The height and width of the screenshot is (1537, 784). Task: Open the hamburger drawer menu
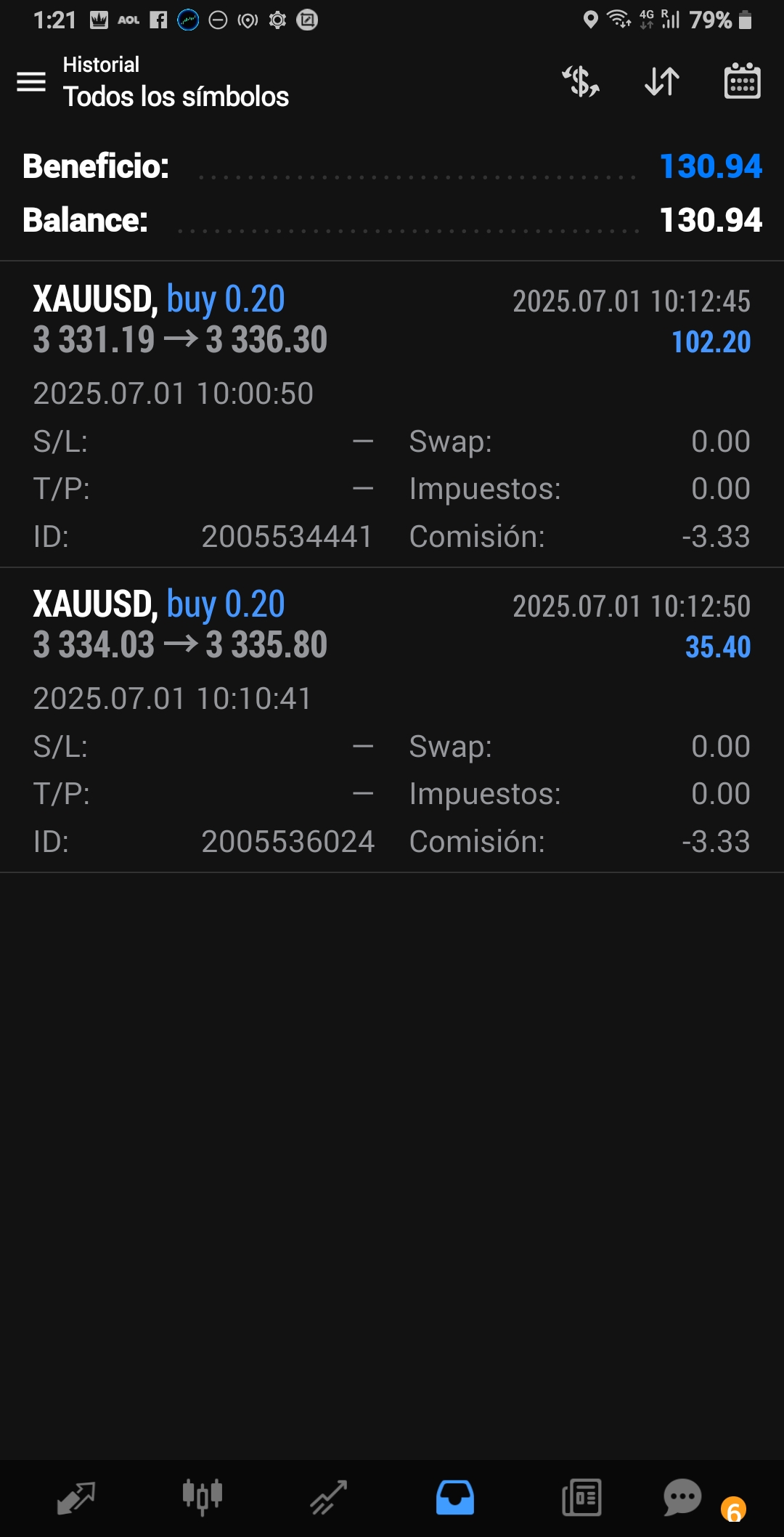click(31, 82)
